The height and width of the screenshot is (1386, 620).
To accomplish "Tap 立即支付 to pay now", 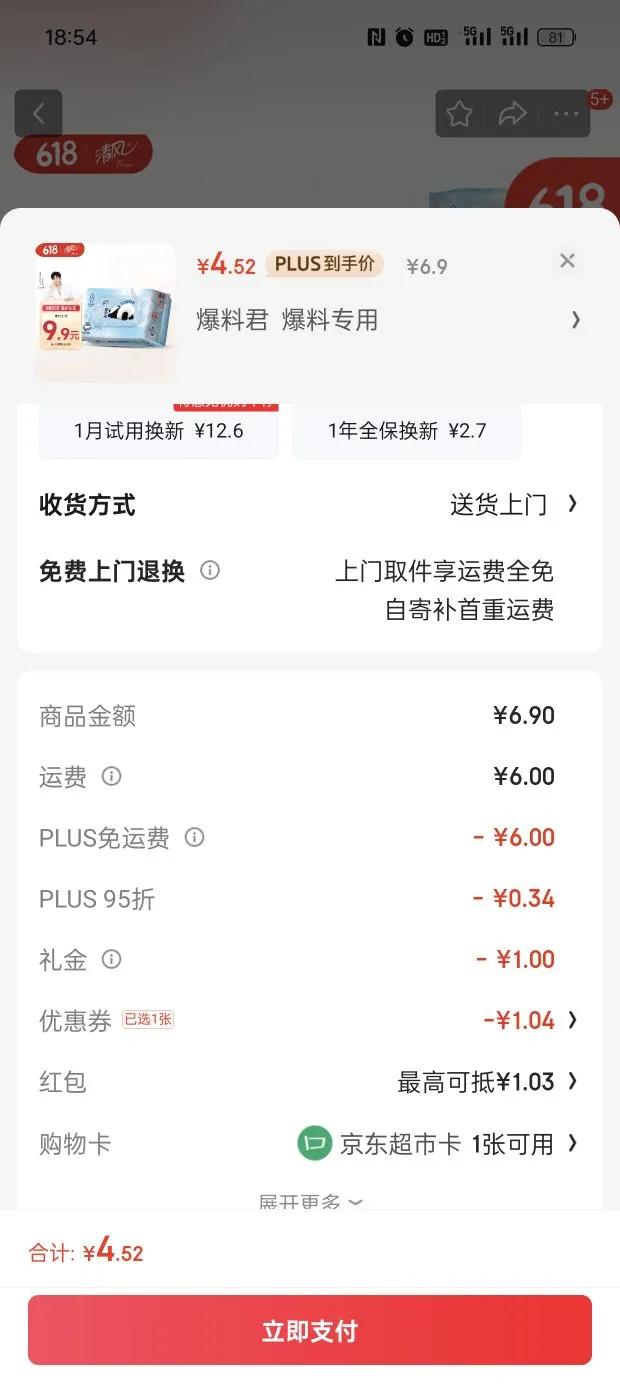I will click(x=310, y=1330).
